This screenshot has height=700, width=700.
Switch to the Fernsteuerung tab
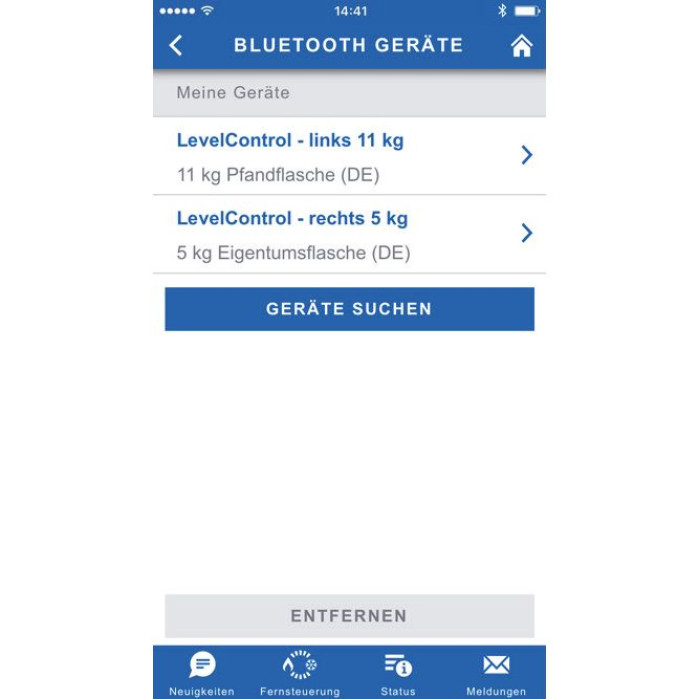(x=299, y=672)
